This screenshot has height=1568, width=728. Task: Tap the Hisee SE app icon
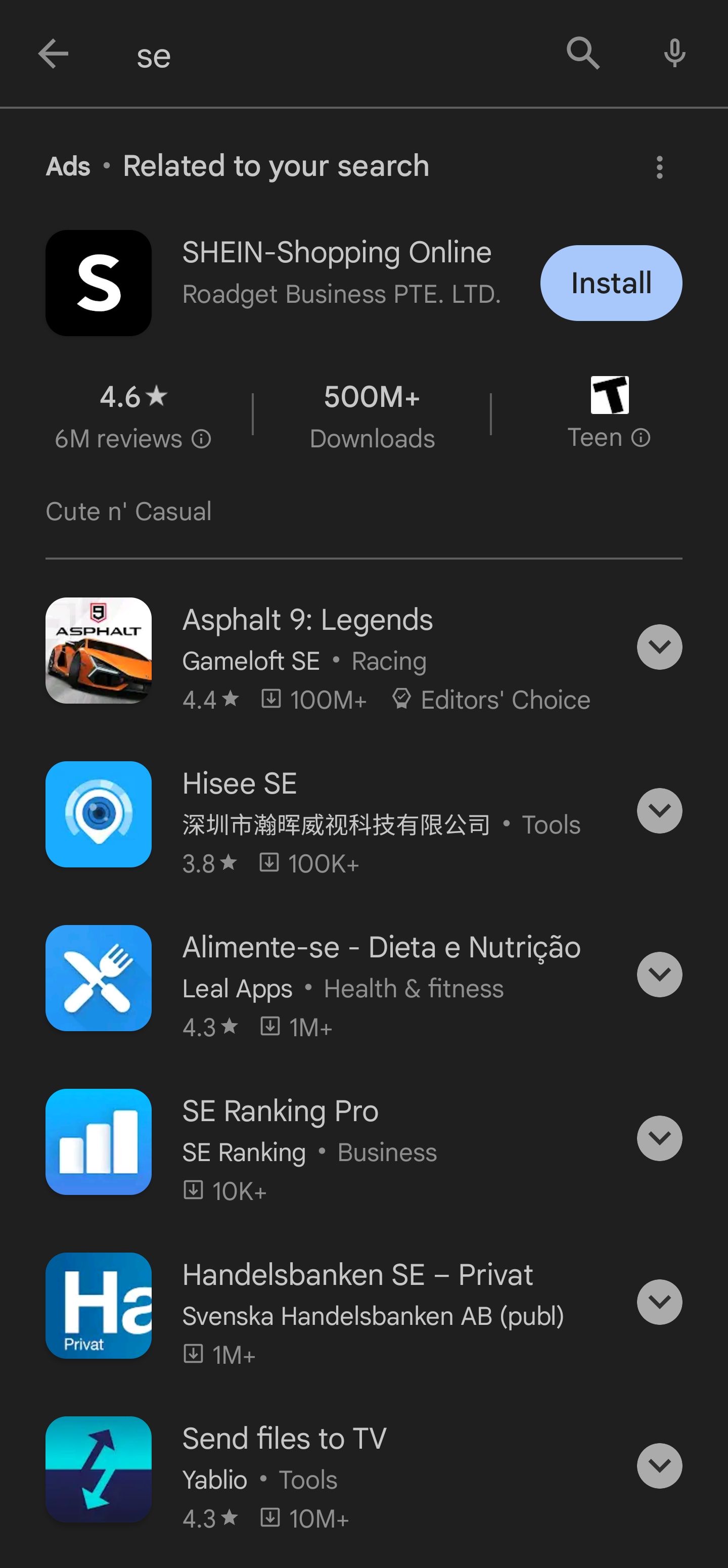(x=99, y=815)
